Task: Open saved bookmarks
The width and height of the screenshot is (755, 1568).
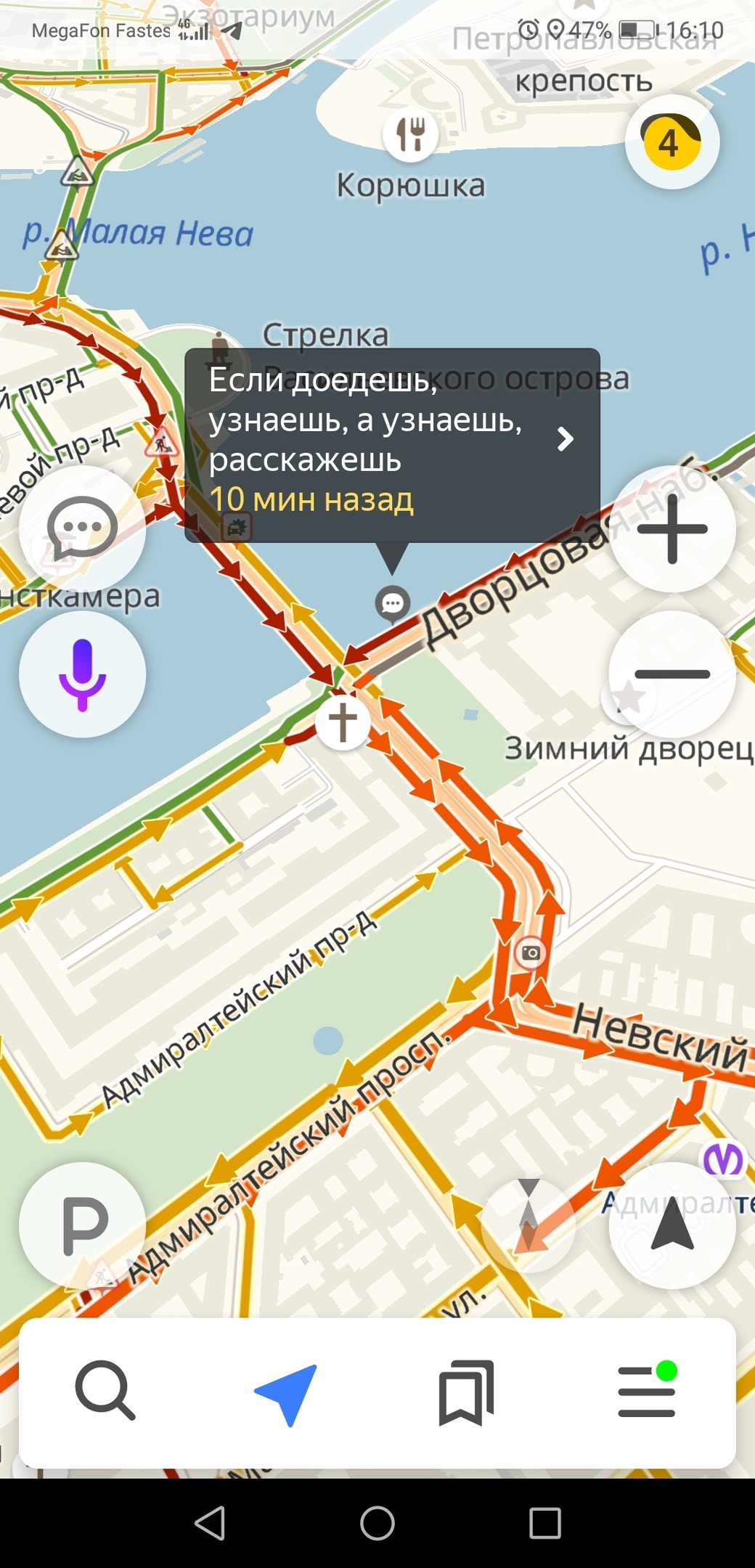Action: pyautogui.click(x=466, y=1392)
